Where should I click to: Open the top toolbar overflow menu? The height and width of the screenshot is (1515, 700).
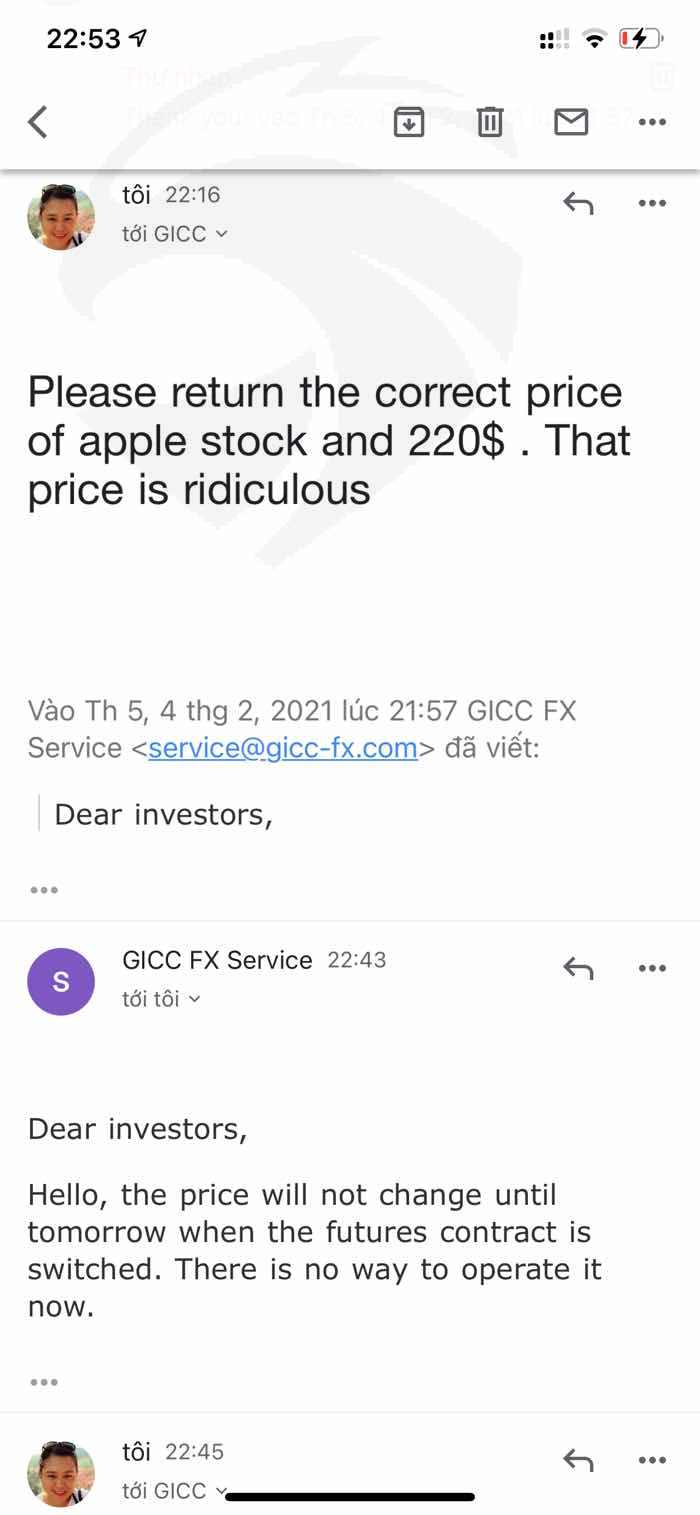[652, 122]
